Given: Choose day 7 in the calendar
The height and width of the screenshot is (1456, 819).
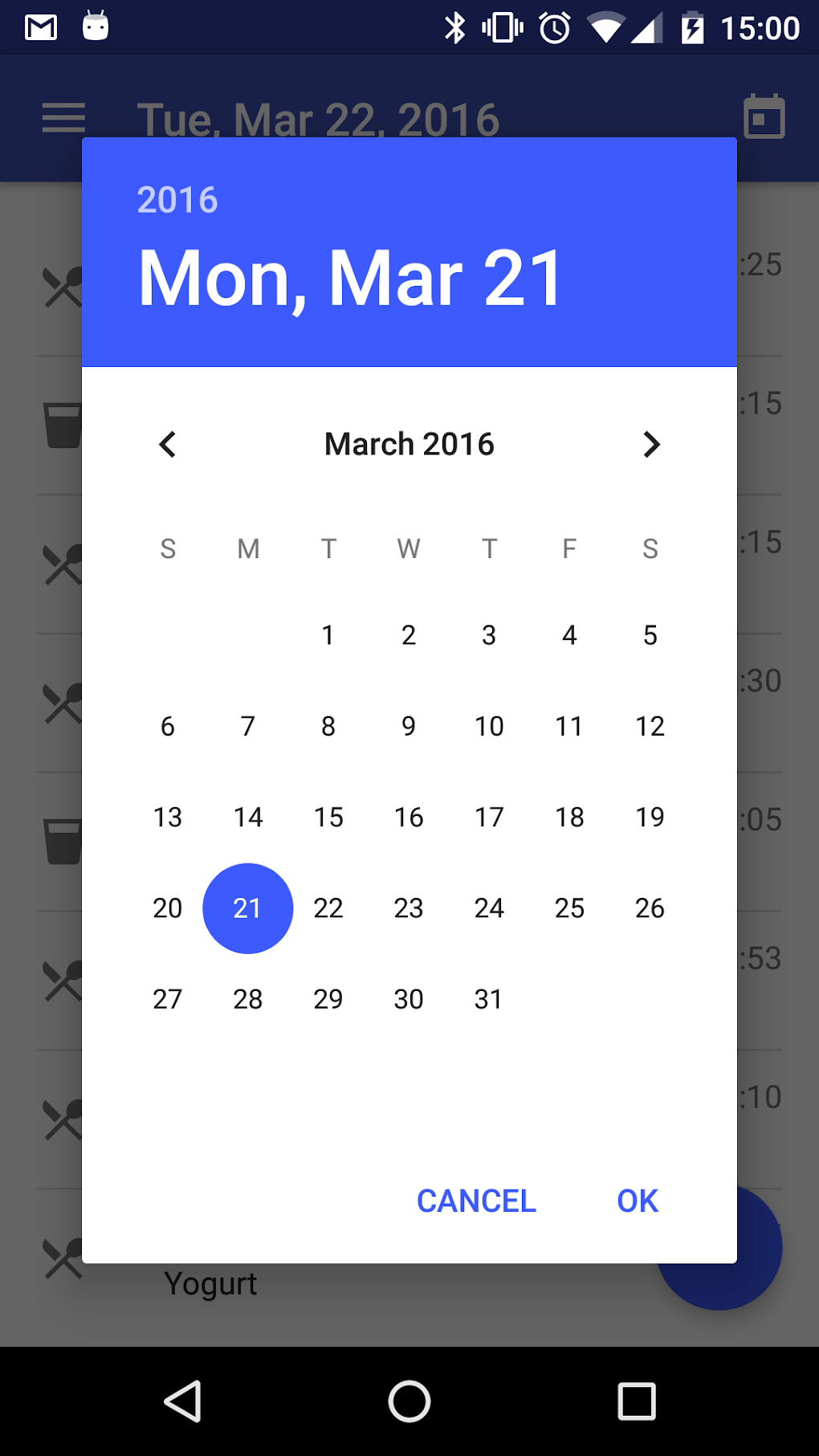Looking at the screenshot, I should point(248,726).
